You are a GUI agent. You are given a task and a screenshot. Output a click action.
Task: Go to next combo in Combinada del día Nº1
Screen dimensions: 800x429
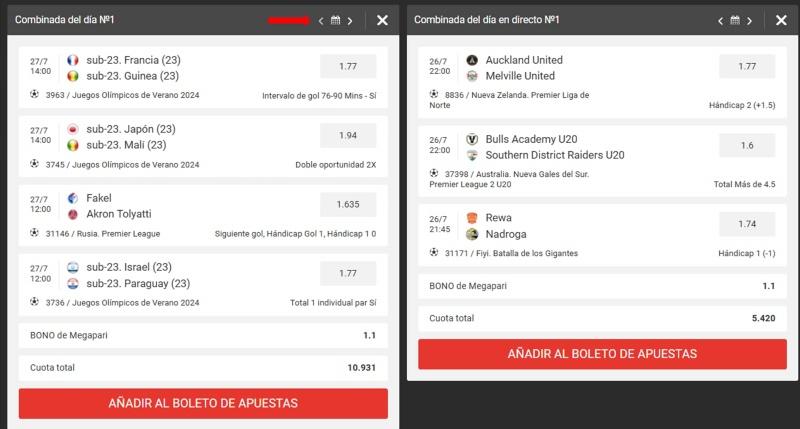pos(350,20)
